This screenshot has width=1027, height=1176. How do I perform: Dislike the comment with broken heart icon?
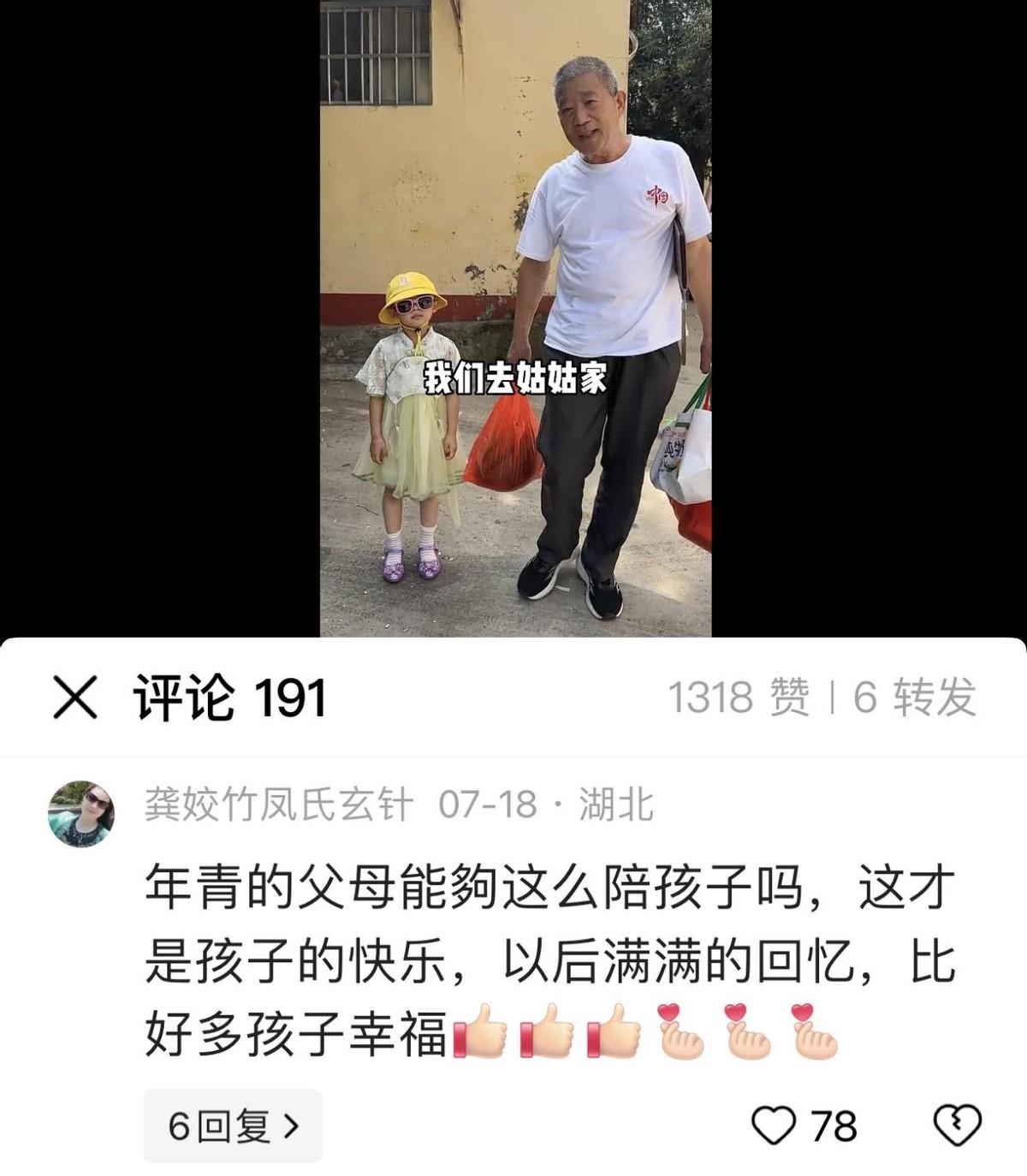coord(957,1126)
